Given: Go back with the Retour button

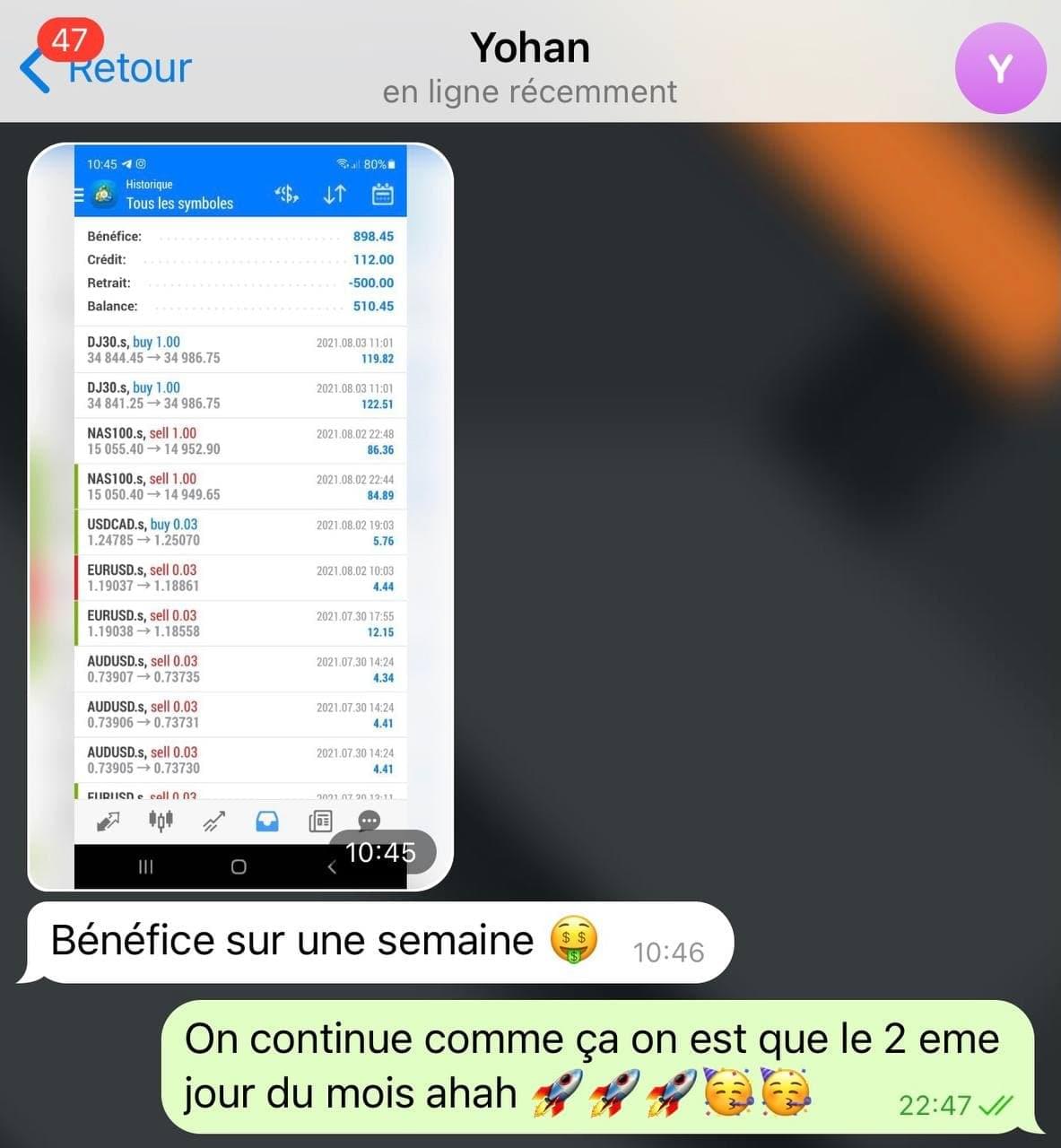Looking at the screenshot, I should 108,69.
